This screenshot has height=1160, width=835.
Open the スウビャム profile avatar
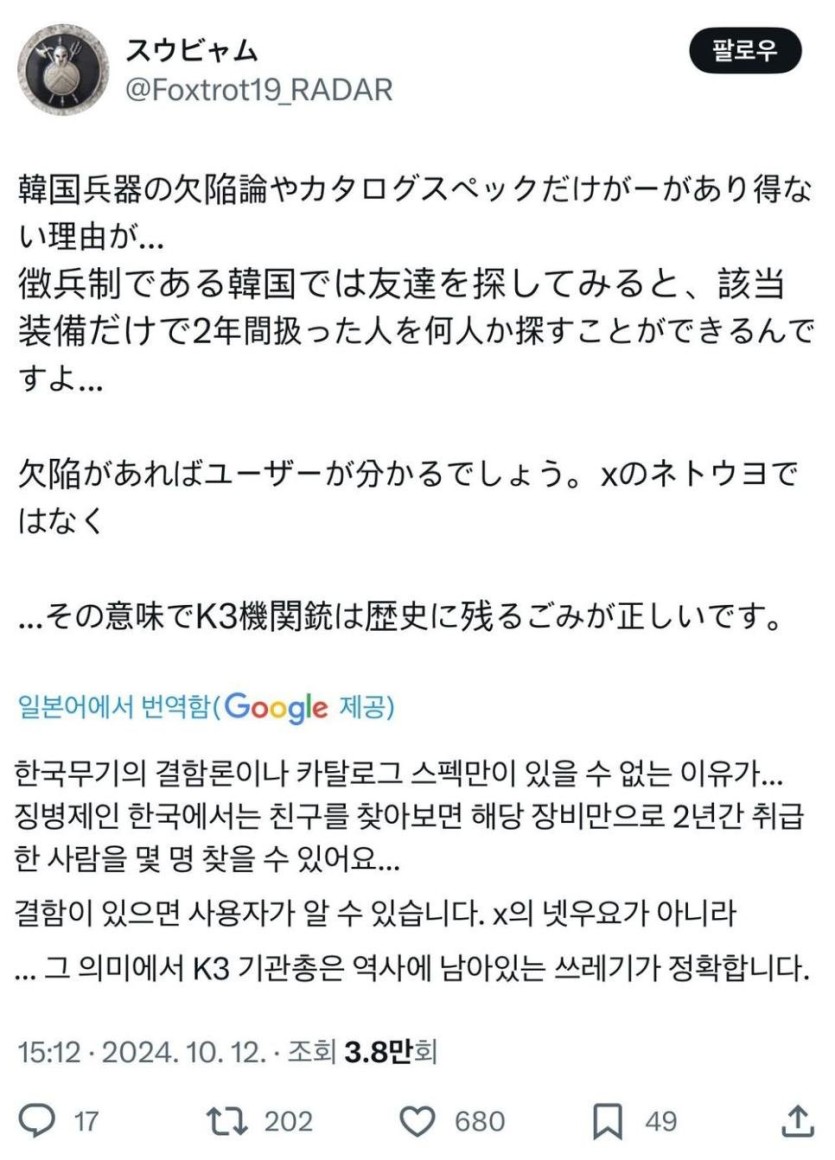point(63,69)
